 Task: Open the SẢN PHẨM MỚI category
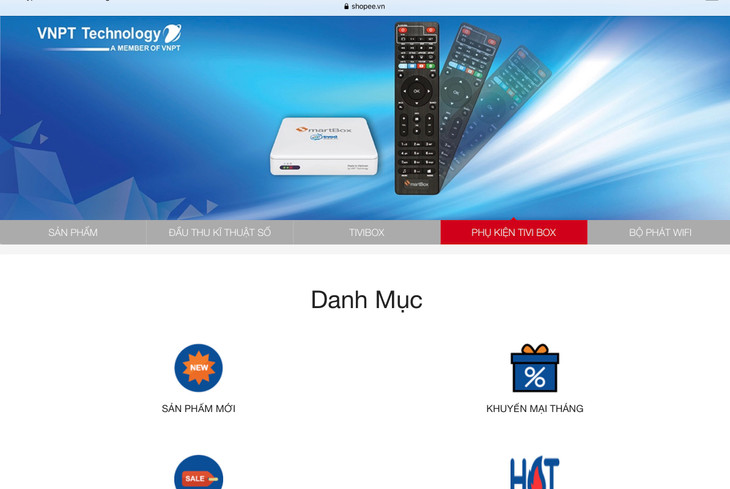(x=198, y=368)
